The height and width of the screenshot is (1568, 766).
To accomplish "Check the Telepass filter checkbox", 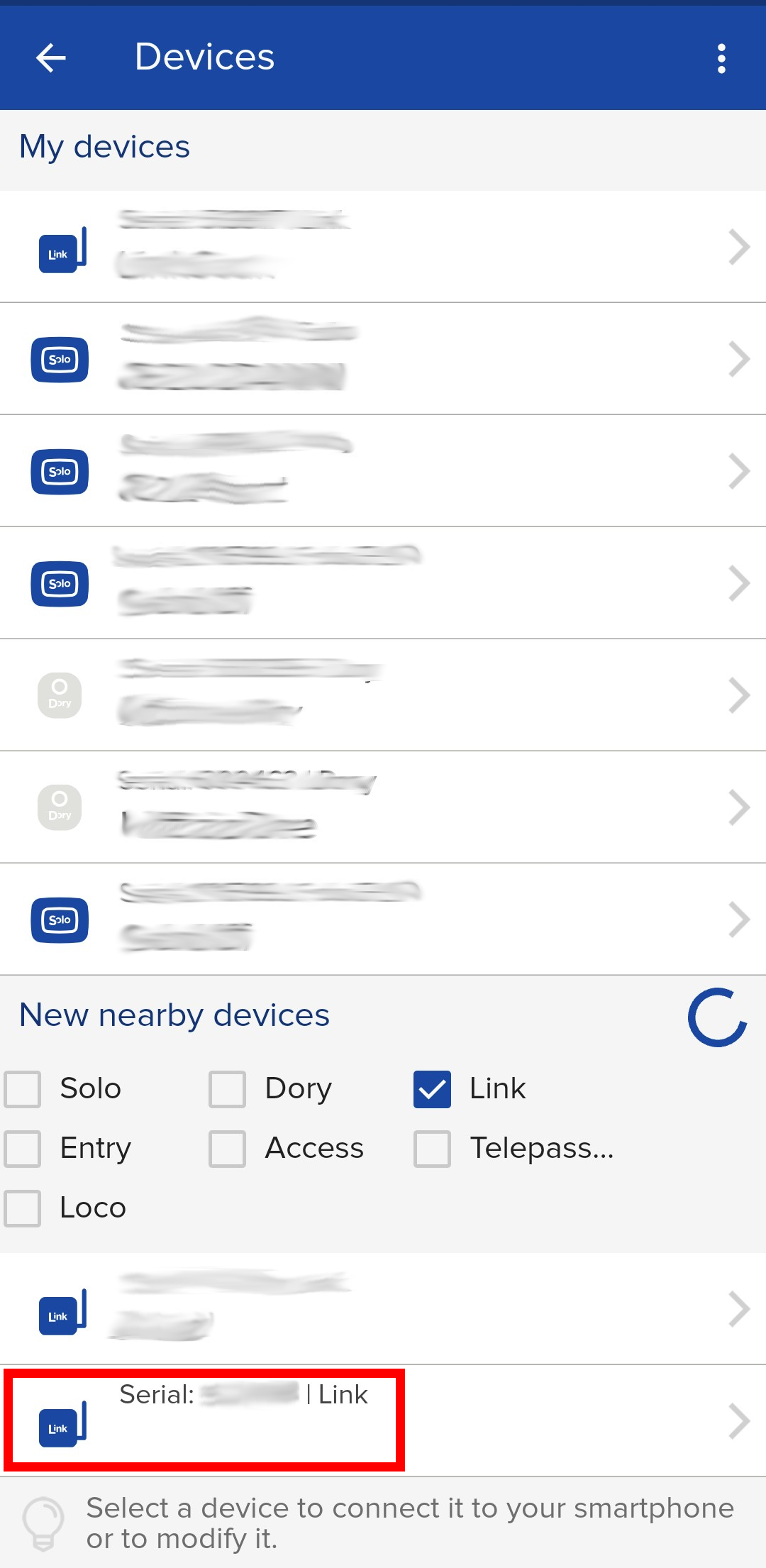I will point(433,1149).
